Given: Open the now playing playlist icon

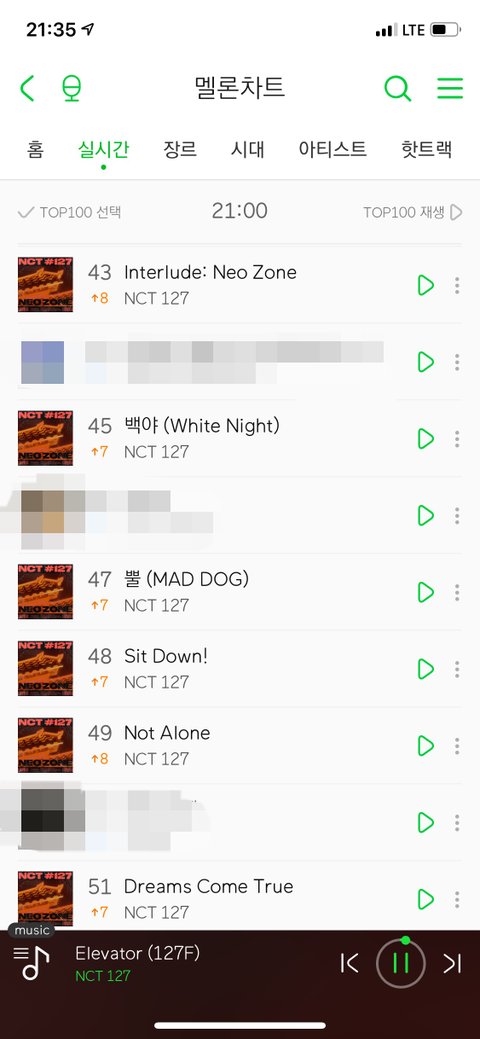Looking at the screenshot, I should pyautogui.click(x=31, y=963).
